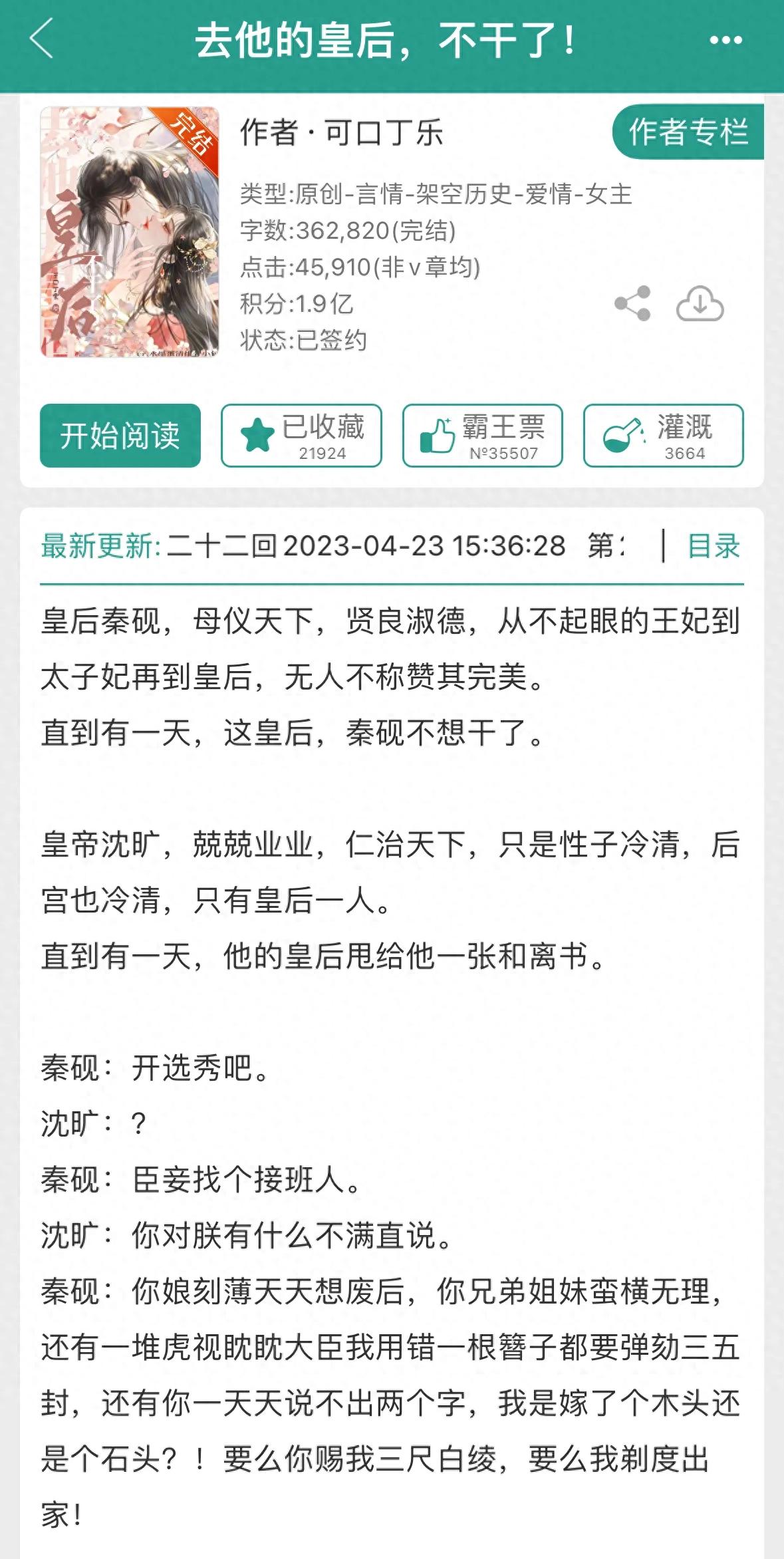Image resolution: width=784 pixels, height=1559 pixels.
Task: Open the three-dot overflow menu
Action: 725,40
